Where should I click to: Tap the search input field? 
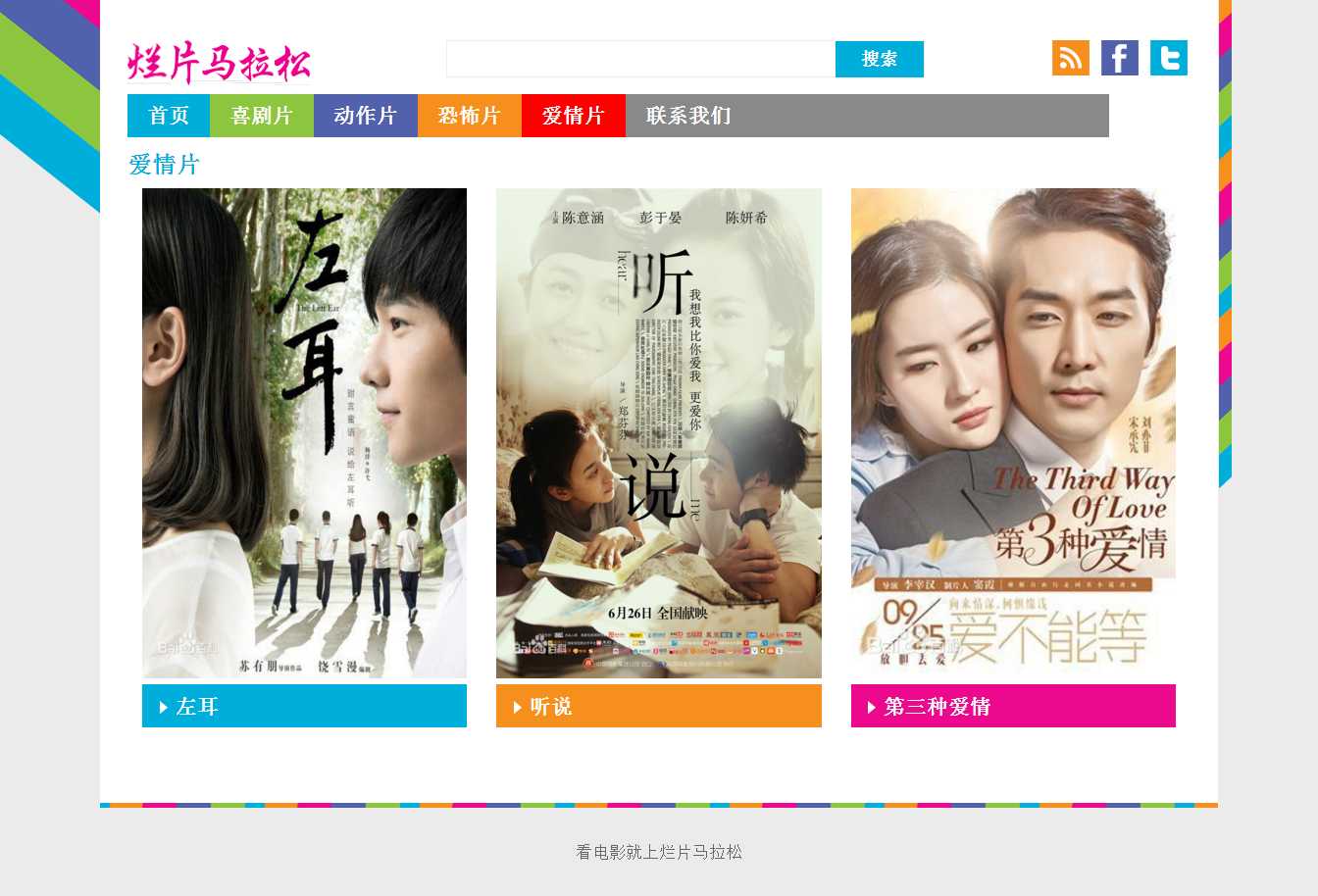point(640,59)
